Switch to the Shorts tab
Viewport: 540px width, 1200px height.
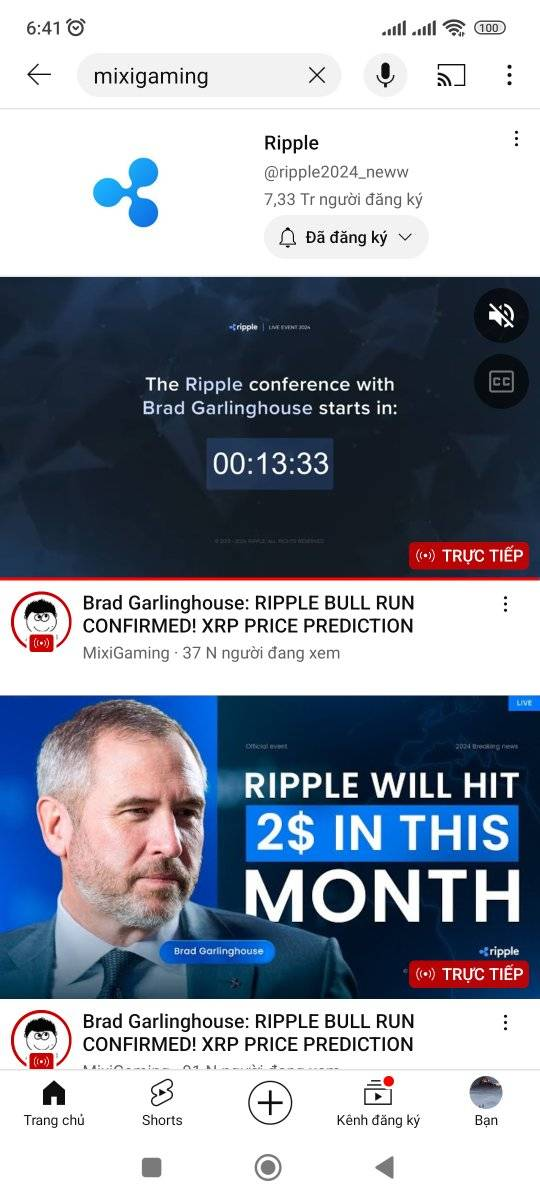click(x=162, y=1103)
